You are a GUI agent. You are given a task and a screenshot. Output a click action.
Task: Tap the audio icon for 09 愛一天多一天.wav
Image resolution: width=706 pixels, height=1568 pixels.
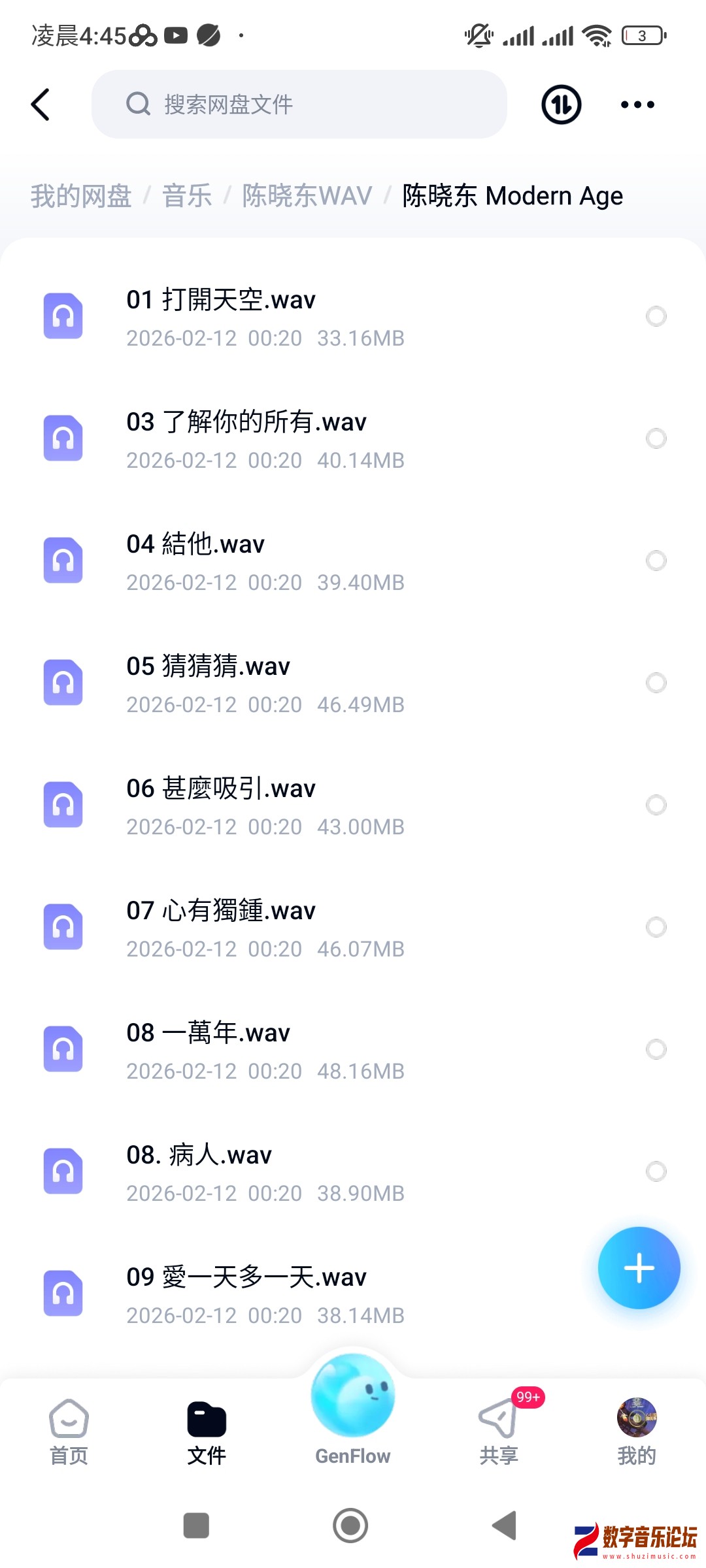click(63, 1294)
